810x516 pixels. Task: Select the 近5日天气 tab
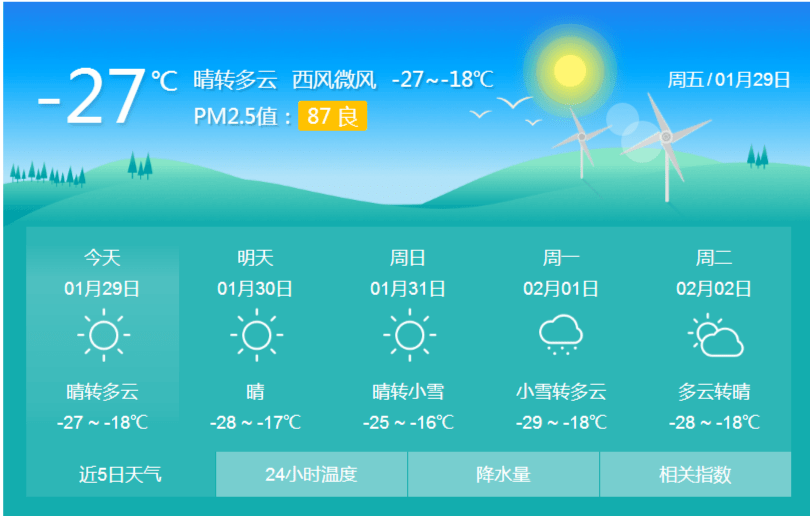pyautogui.click(x=120, y=474)
